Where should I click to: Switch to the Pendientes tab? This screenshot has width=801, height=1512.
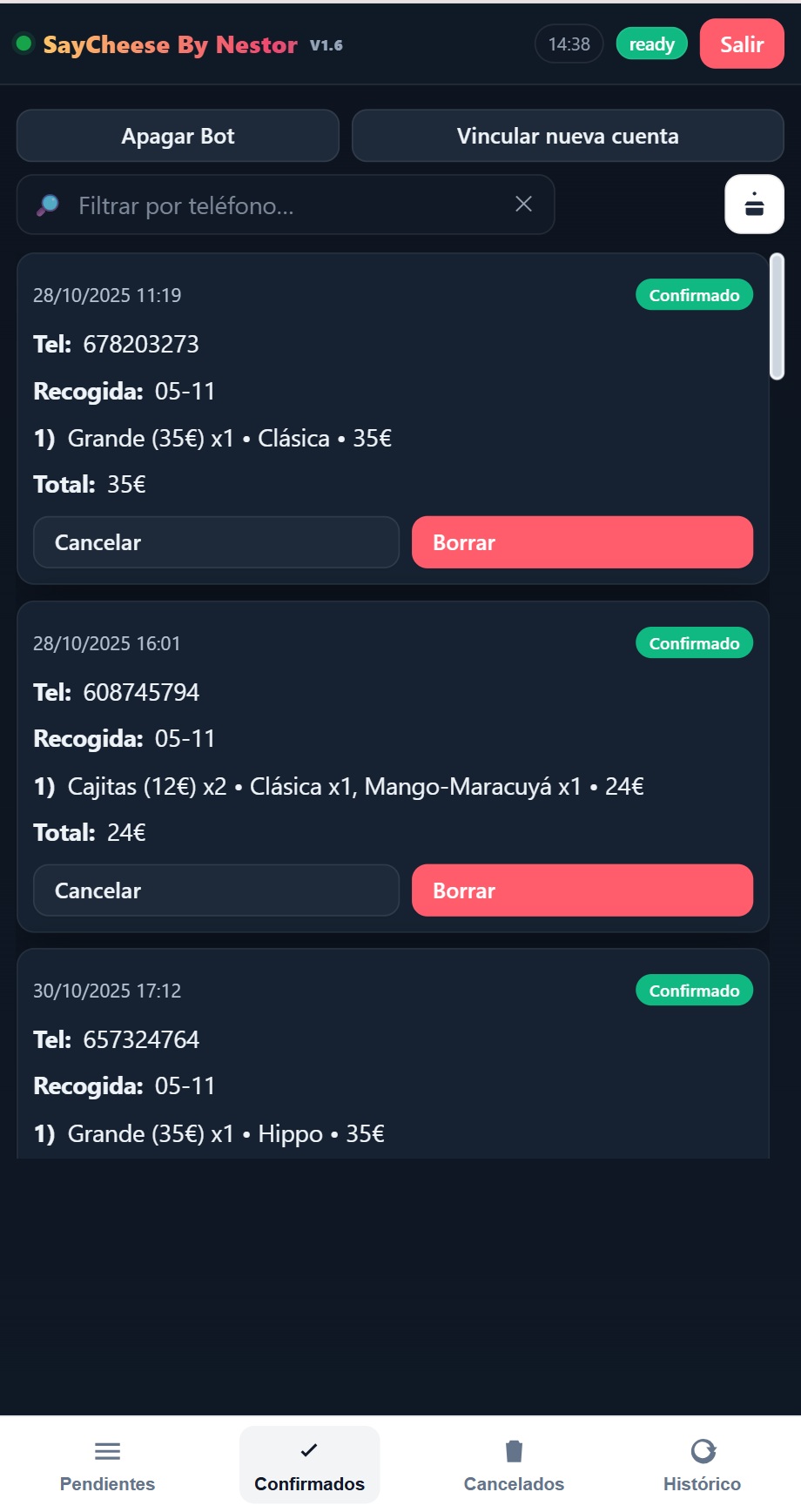point(107,1465)
